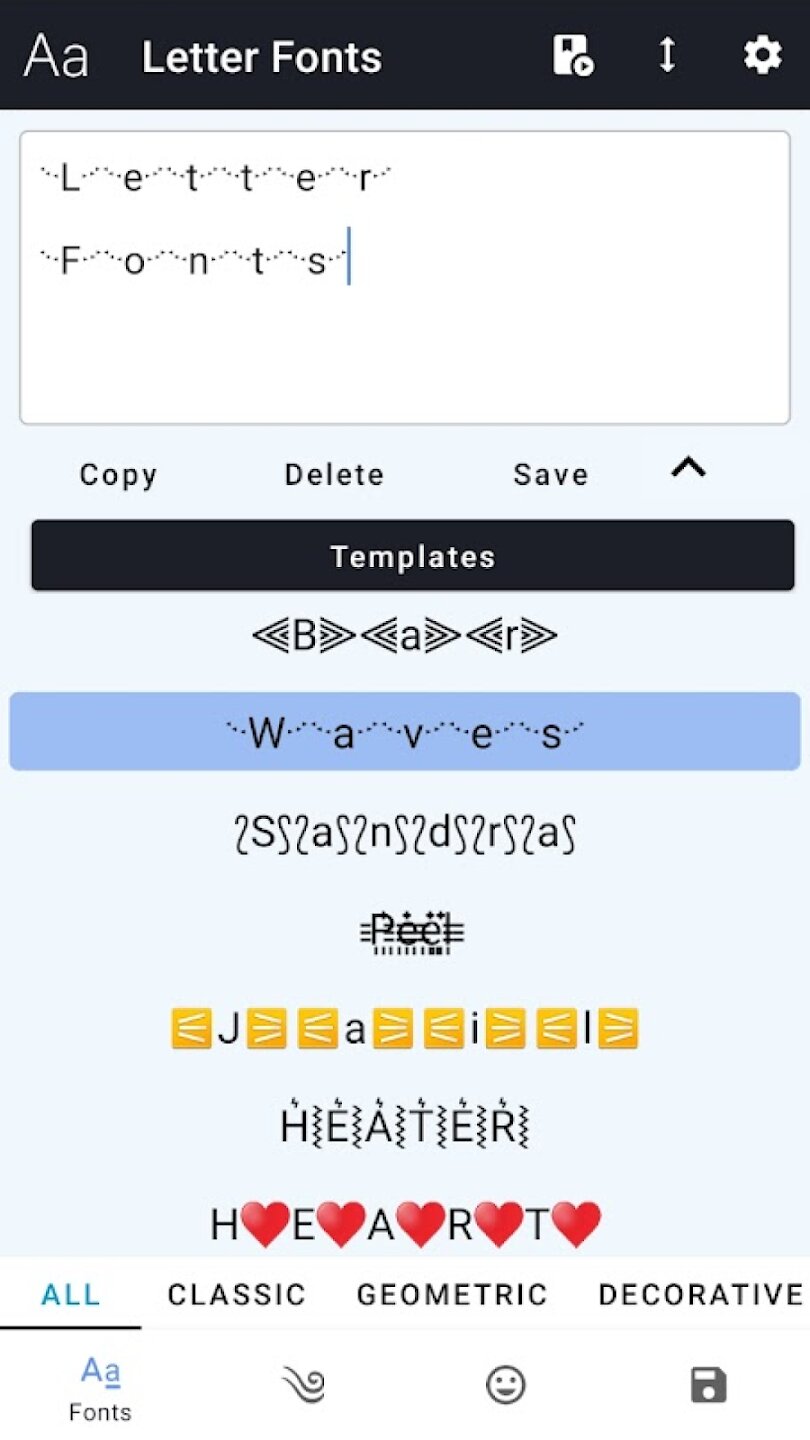810x1440 pixels.
Task: Open the emoji smiley bottom tab
Action: (506, 1386)
